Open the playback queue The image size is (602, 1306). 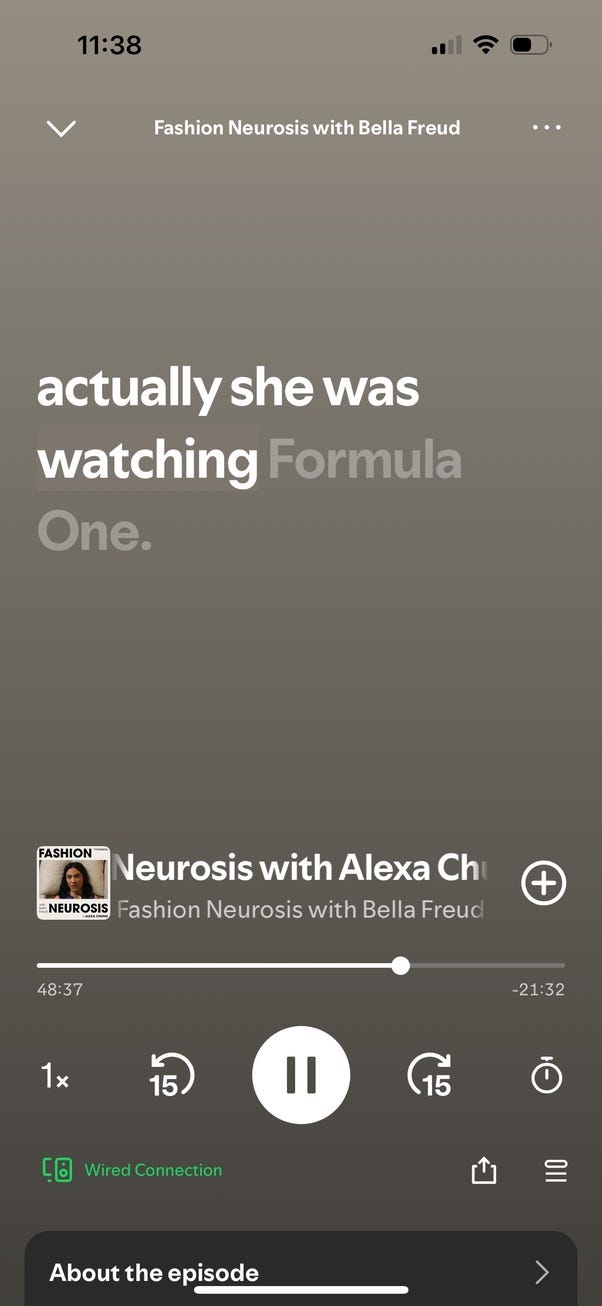pos(556,1170)
